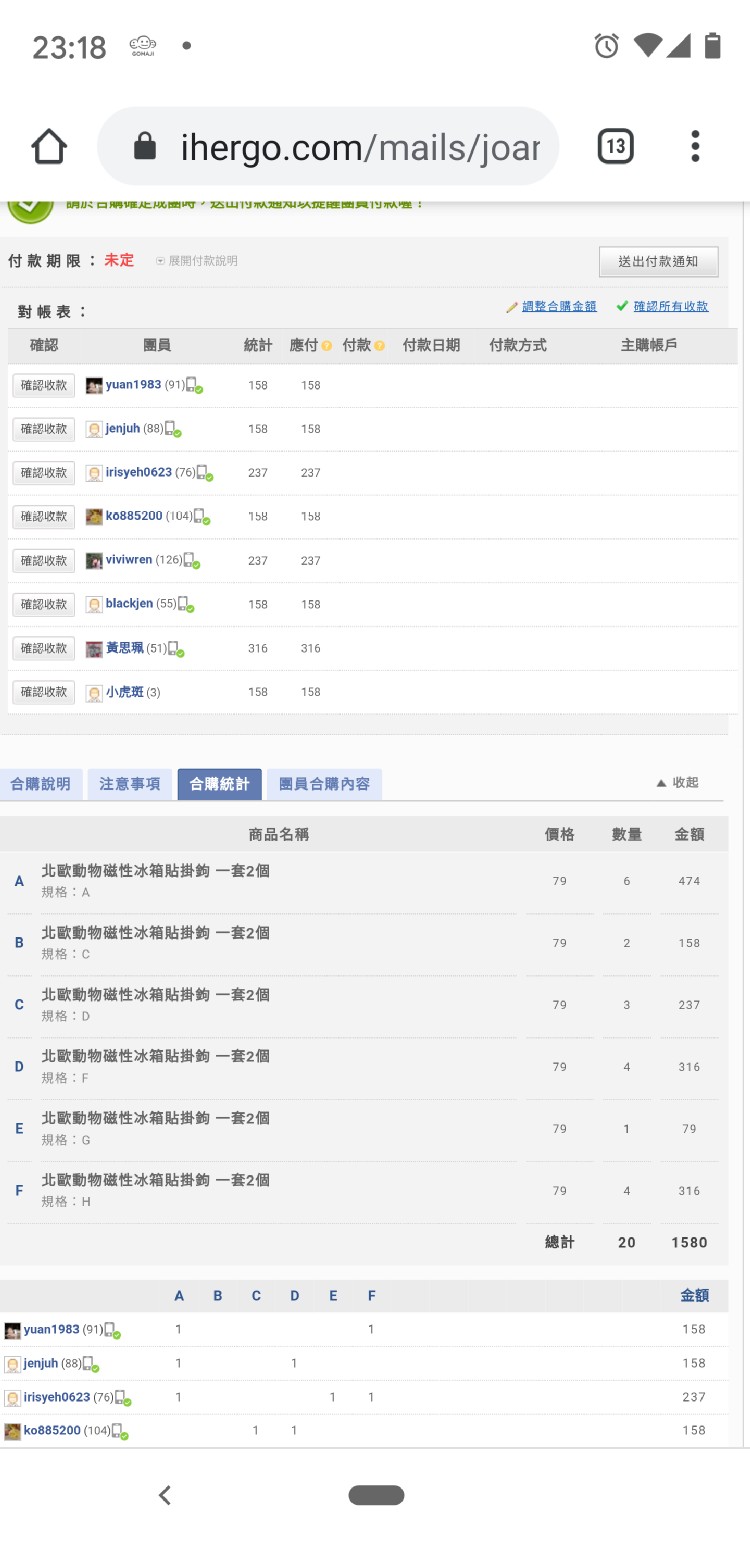Tap the browser home icon
The height and width of the screenshot is (1541, 750).
pyautogui.click(x=49, y=147)
